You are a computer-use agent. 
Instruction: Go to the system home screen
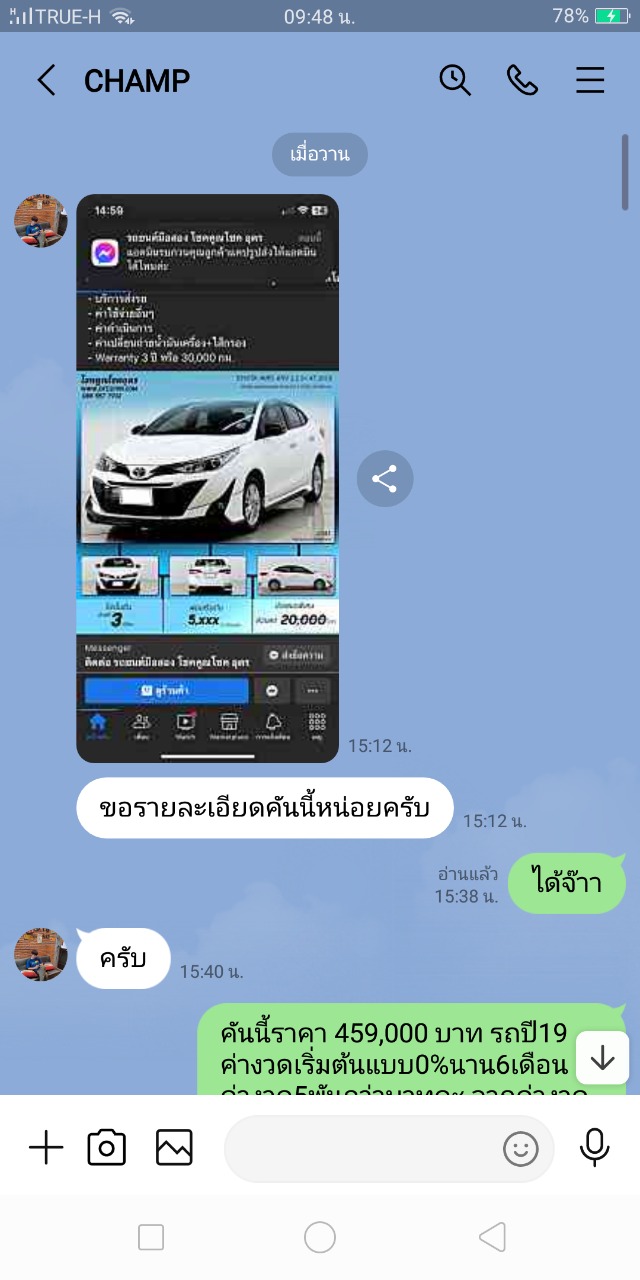pos(320,1238)
